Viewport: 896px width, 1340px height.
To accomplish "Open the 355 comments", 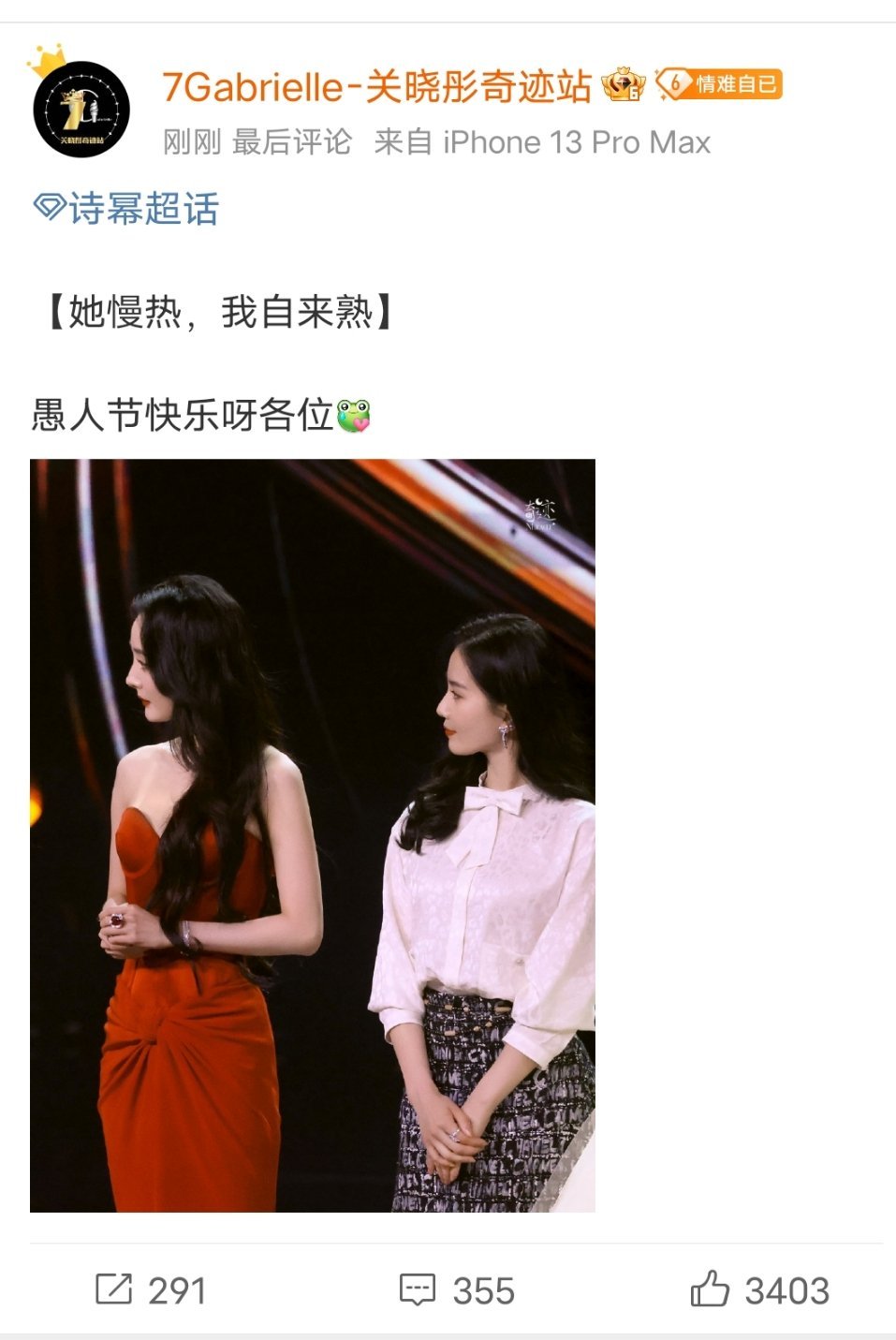I will click(457, 1289).
